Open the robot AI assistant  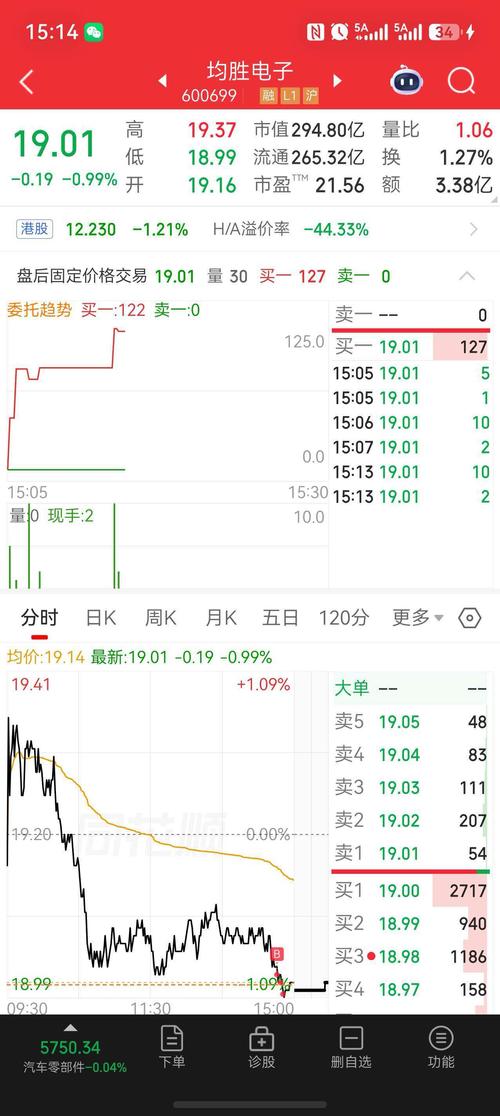click(406, 81)
